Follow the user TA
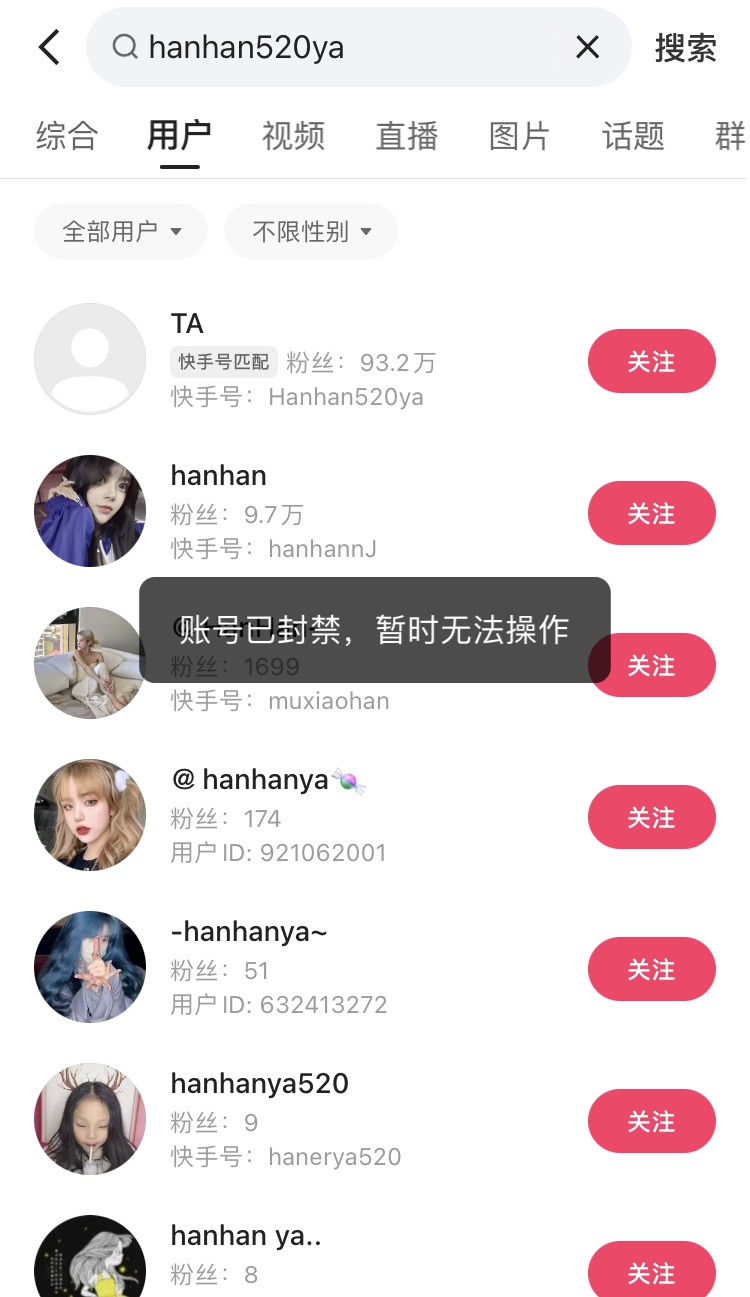The image size is (750, 1297). point(651,361)
